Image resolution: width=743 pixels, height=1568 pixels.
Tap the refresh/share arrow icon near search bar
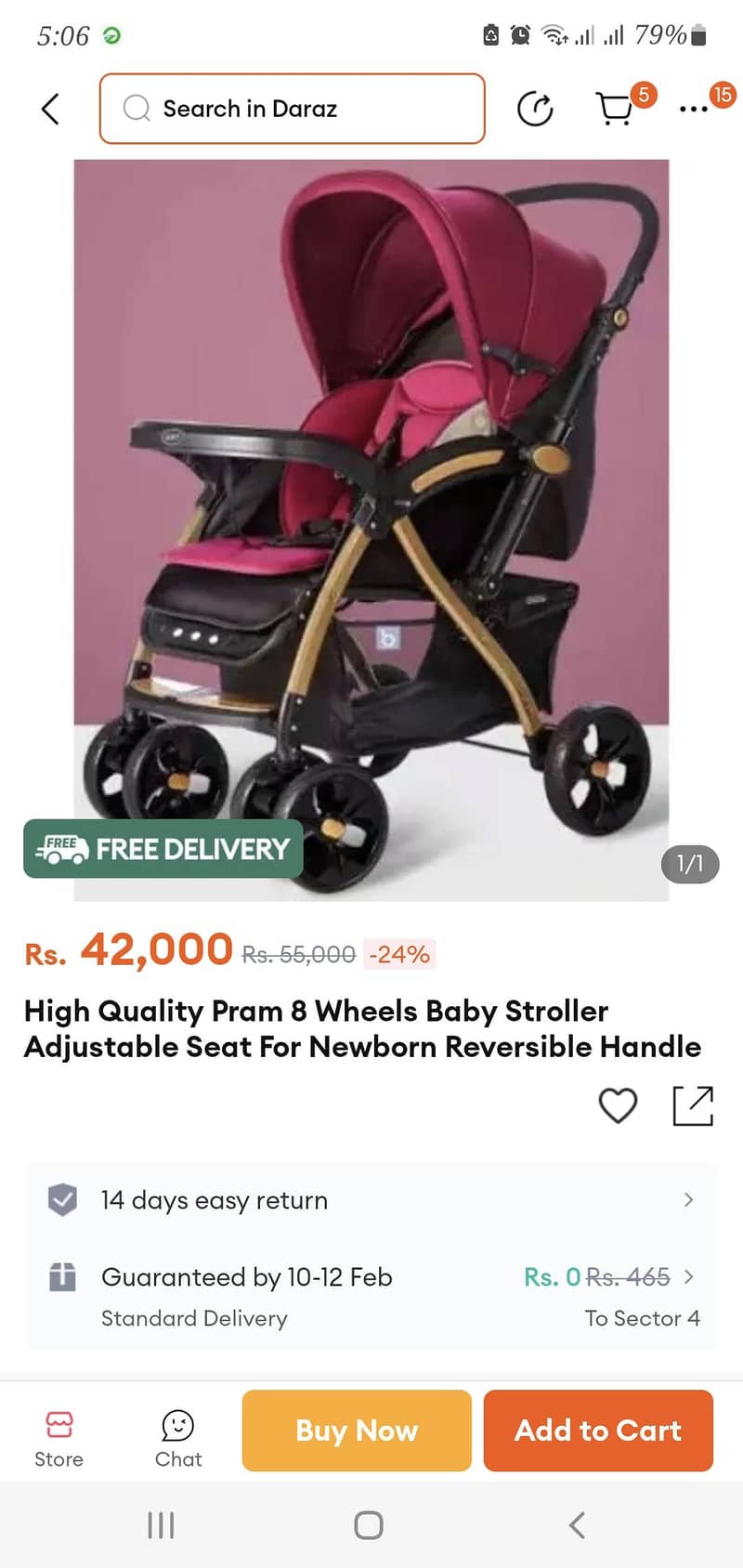pyautogui.click(x=535, y=108)
